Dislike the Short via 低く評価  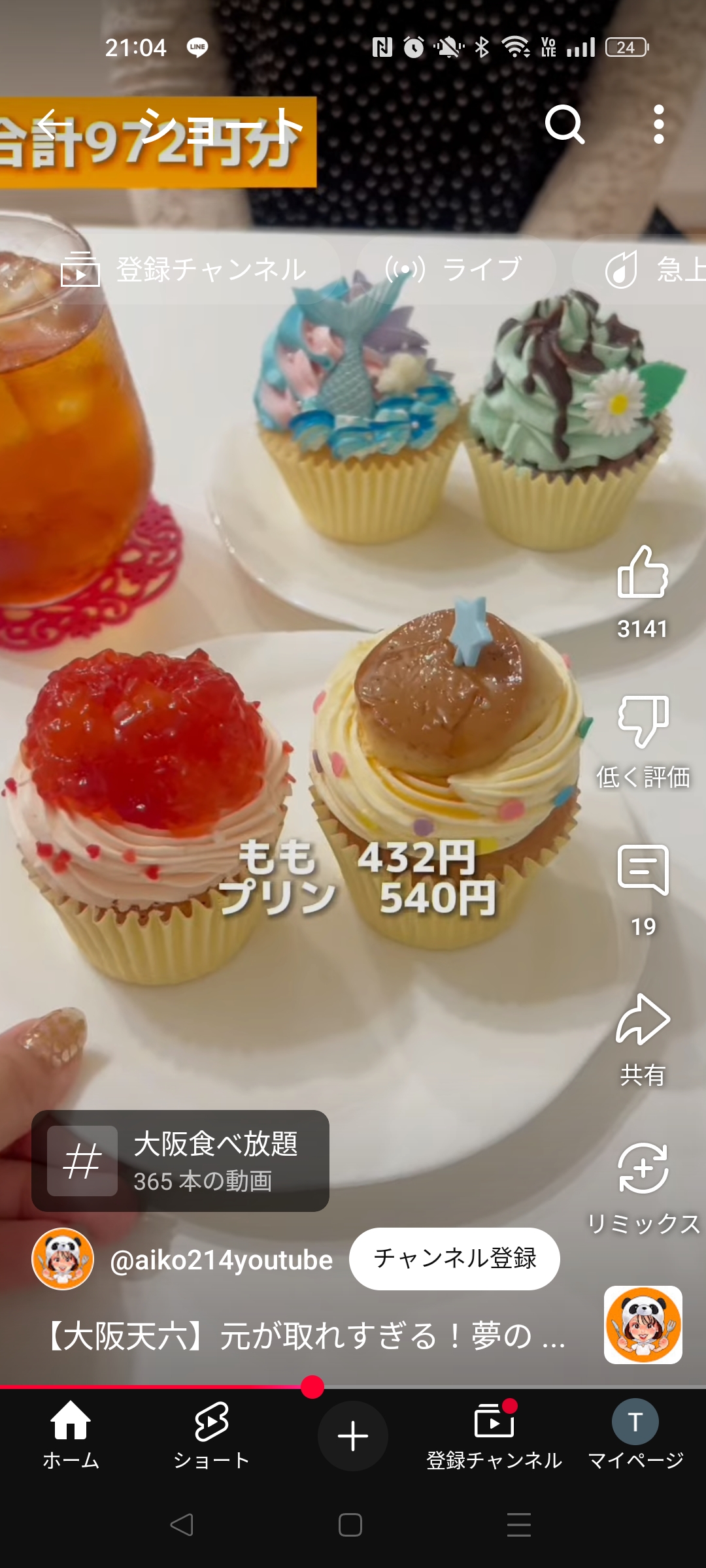(x=643, y=722)
